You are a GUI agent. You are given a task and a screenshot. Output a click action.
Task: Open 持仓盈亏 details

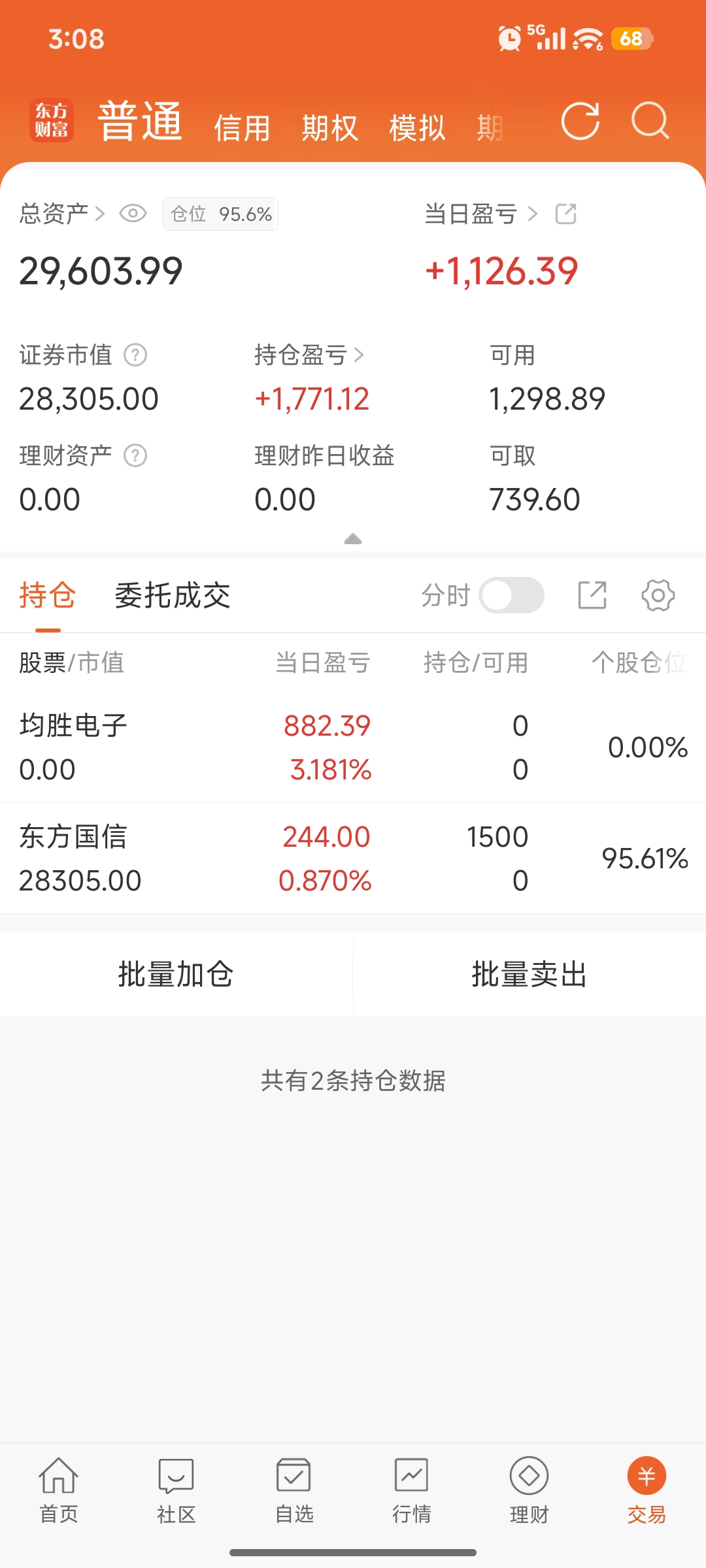(x=309, y=355)
